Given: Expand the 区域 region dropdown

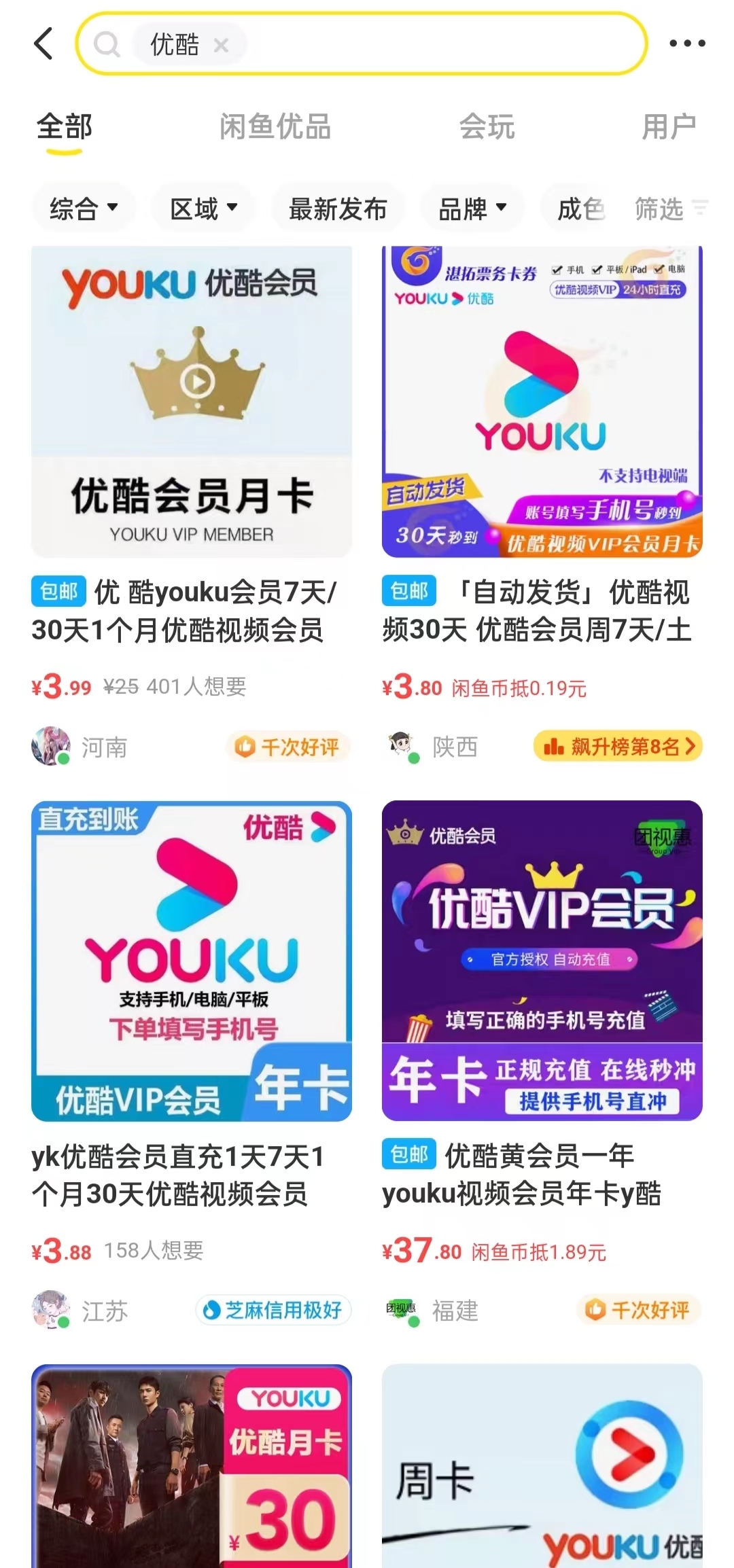Looking at the screenshot, I should [203, 208].
